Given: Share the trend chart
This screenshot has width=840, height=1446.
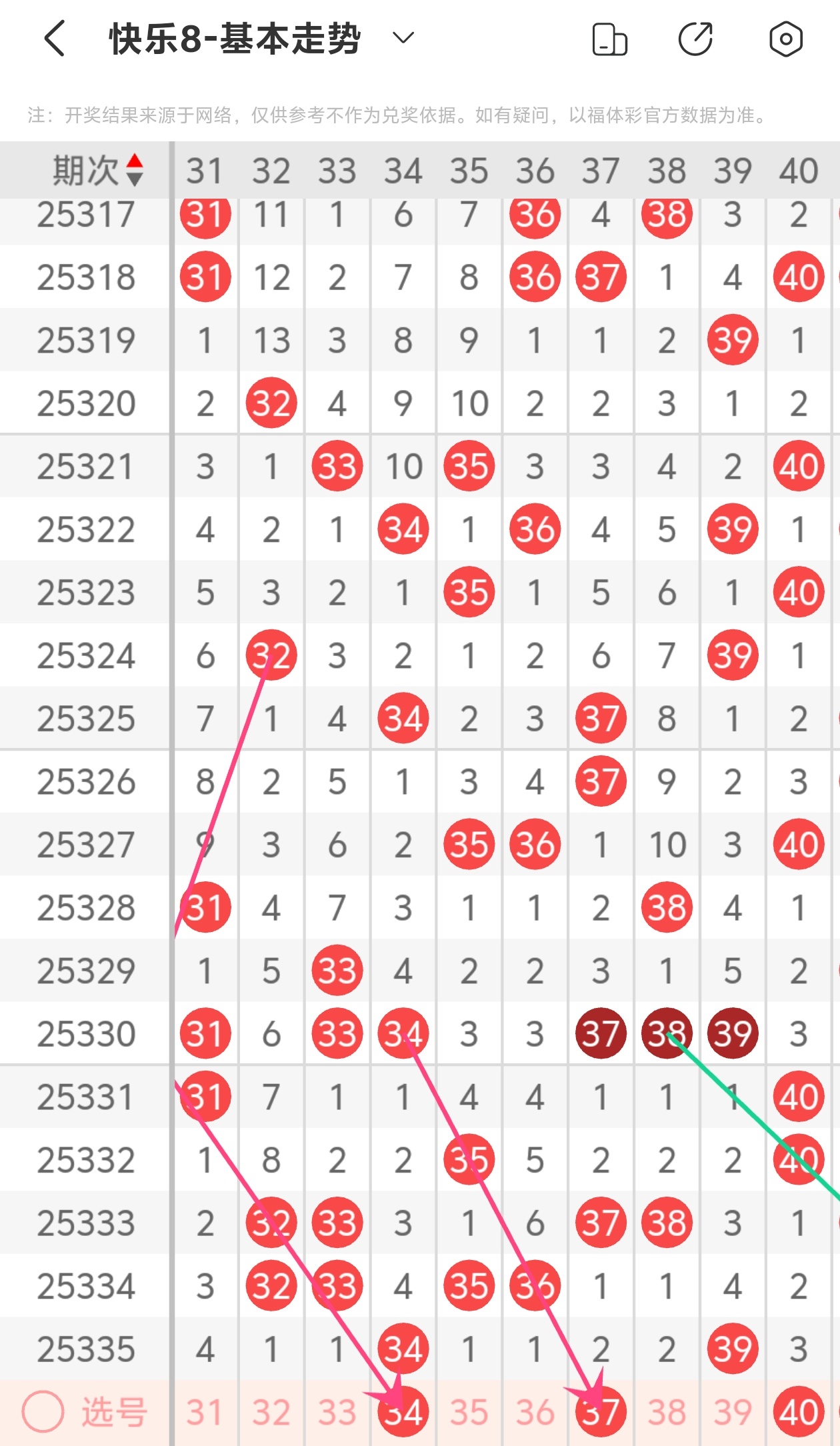Looking at the screenshot, I should pos(696,39).
